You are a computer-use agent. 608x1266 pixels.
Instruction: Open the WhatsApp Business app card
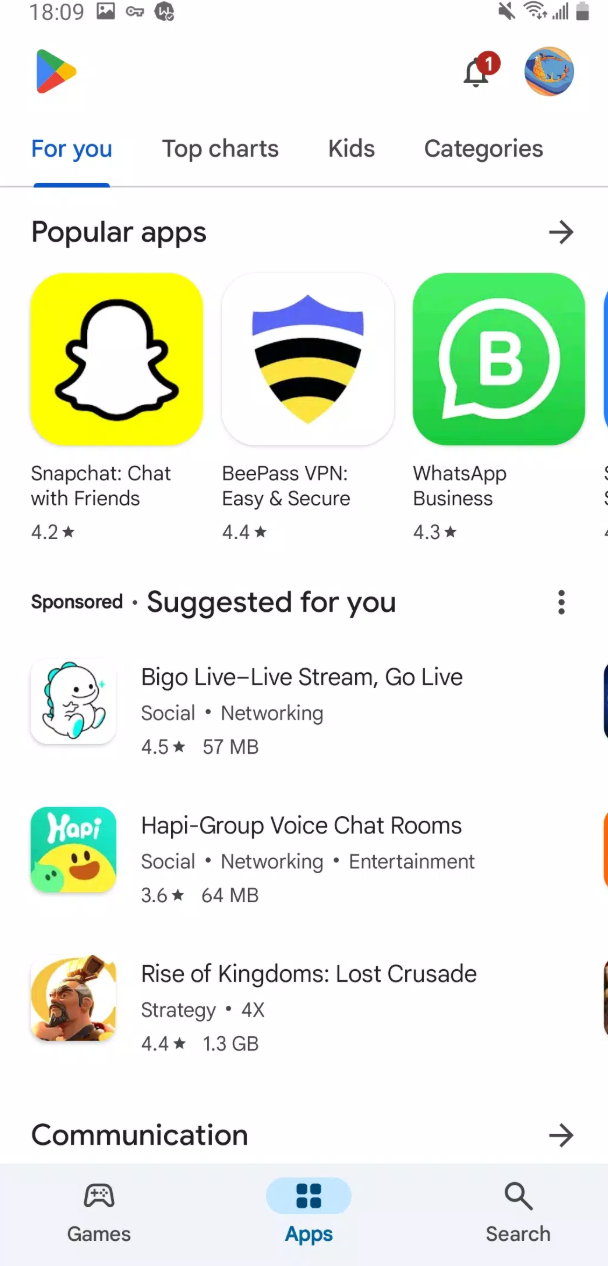pos(498,359)
